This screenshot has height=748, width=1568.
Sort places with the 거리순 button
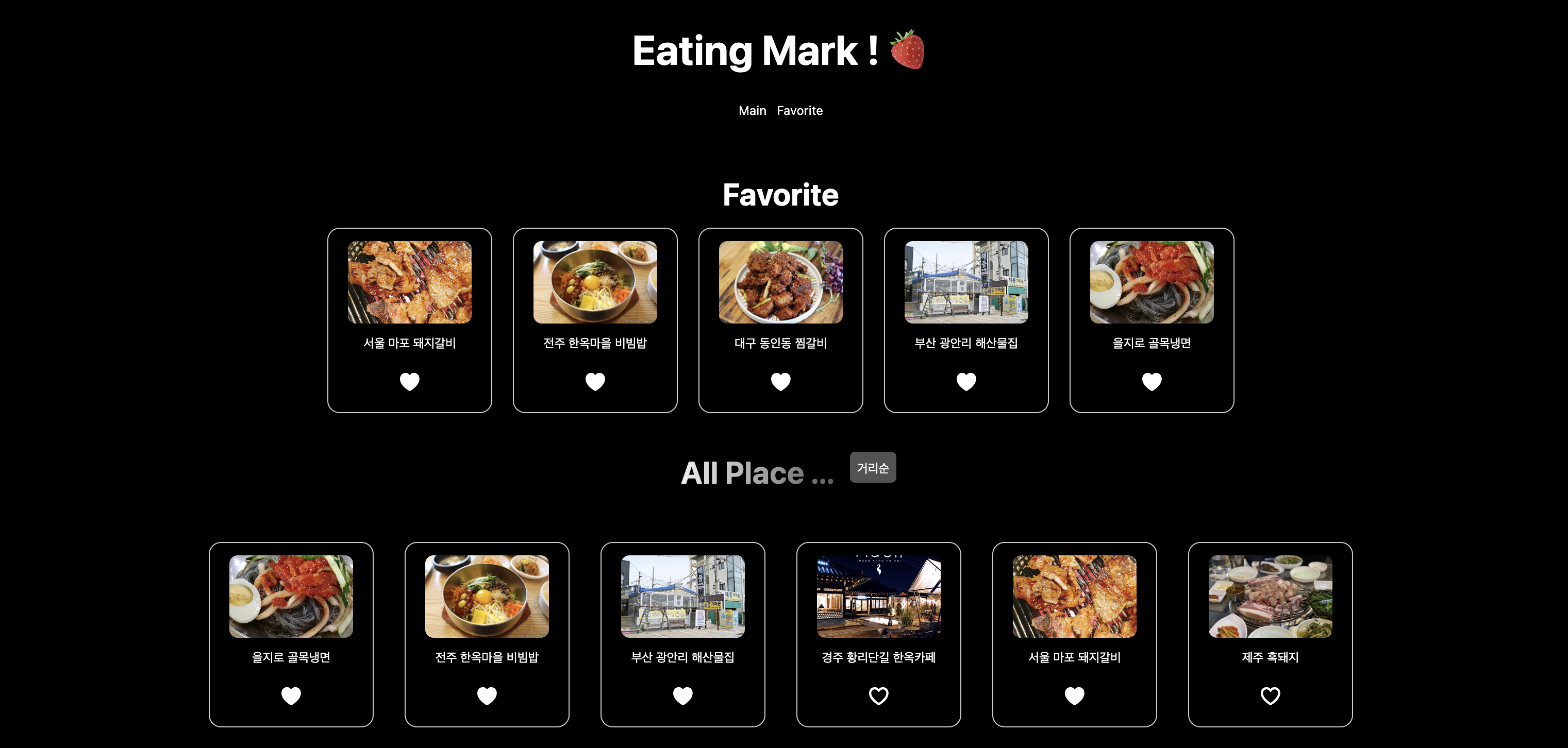click(x=872, y=468)
